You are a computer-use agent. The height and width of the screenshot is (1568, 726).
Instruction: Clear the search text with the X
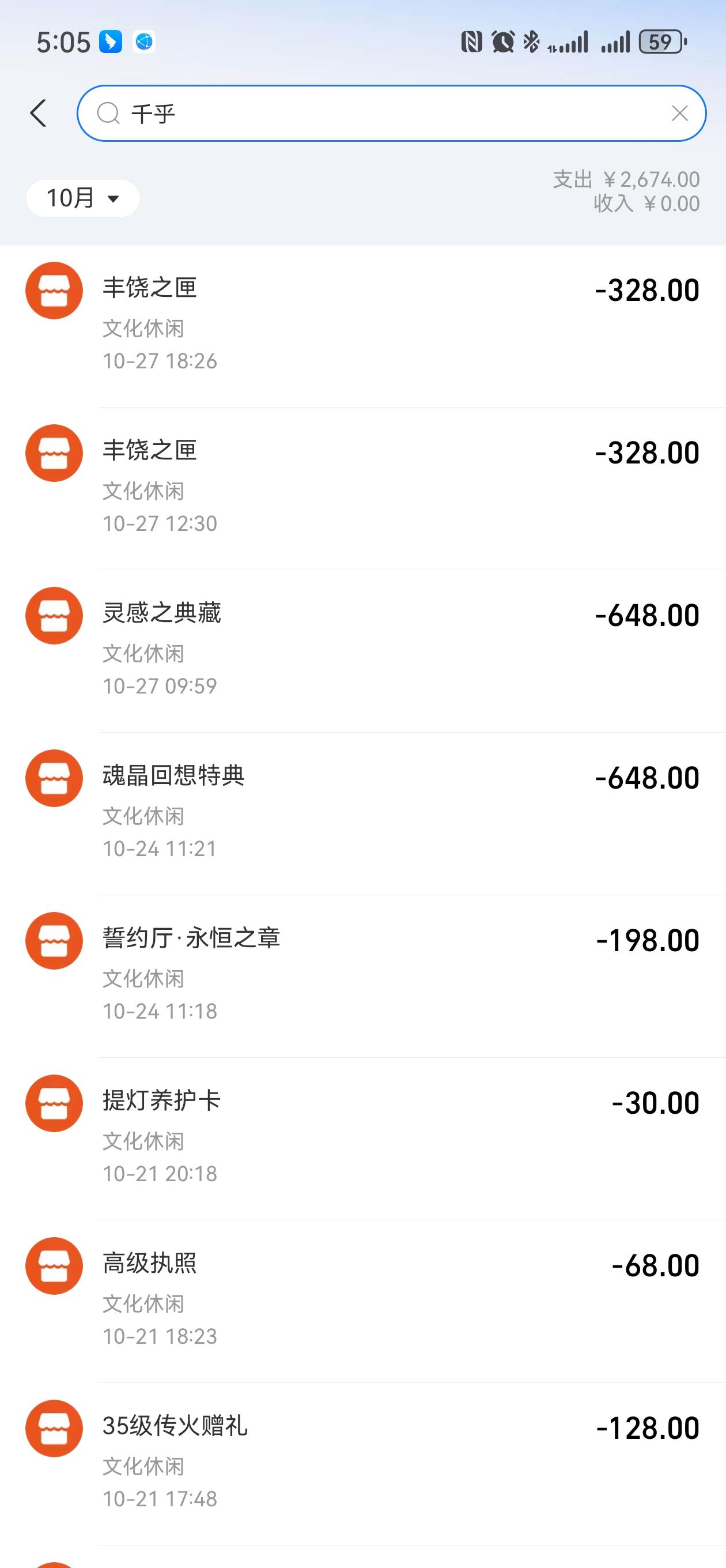(680, 113)
